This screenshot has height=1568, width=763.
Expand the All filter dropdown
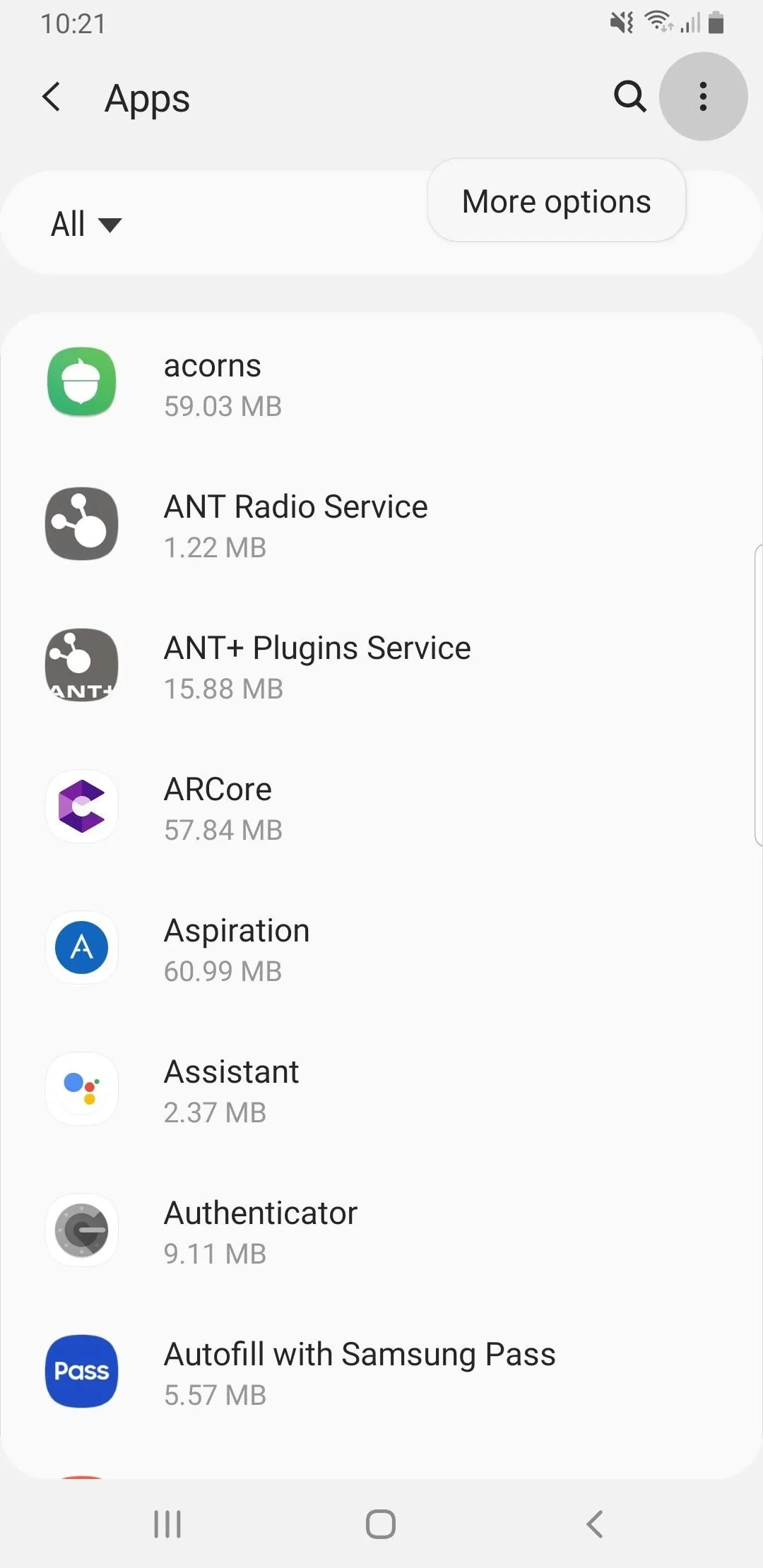86,224
